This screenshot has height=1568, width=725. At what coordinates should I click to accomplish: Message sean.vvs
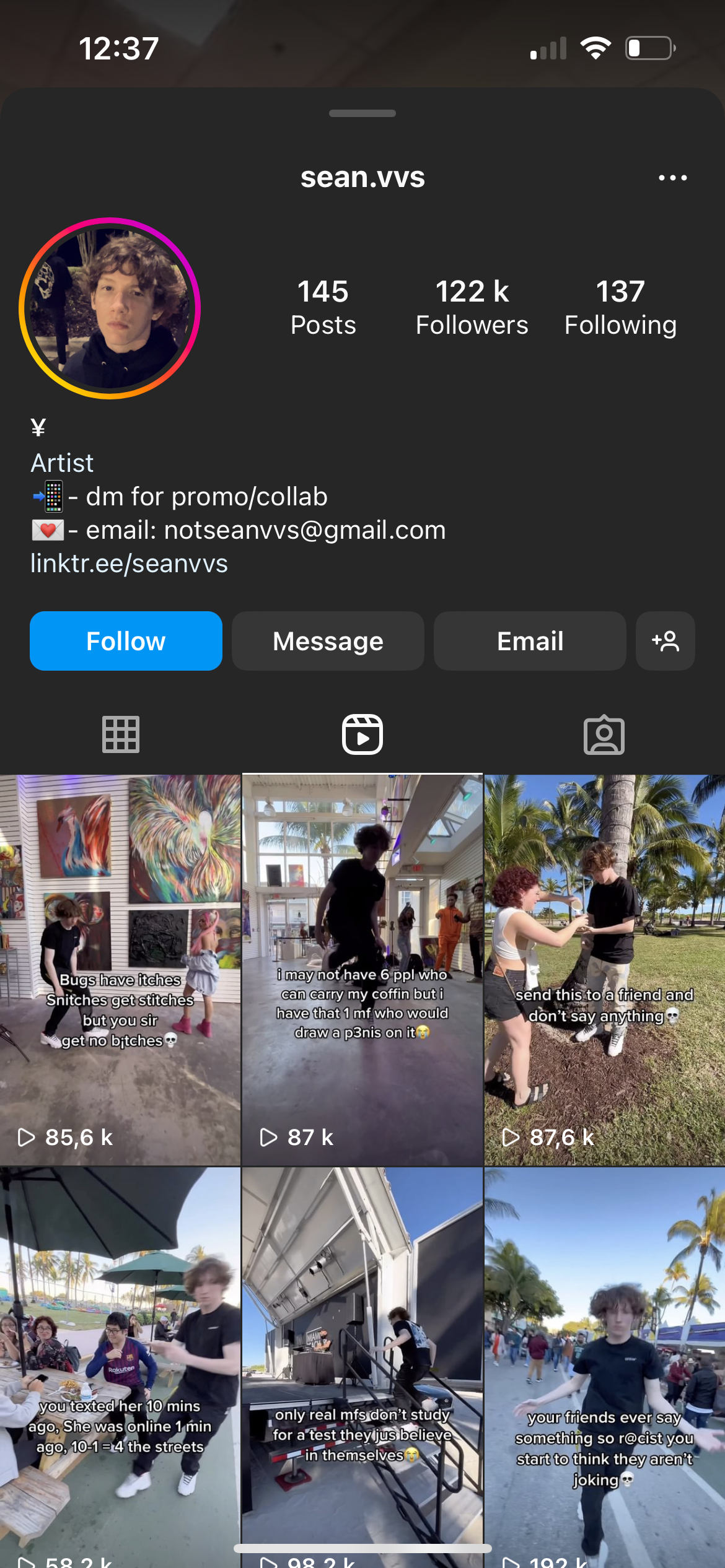(328, 641)
